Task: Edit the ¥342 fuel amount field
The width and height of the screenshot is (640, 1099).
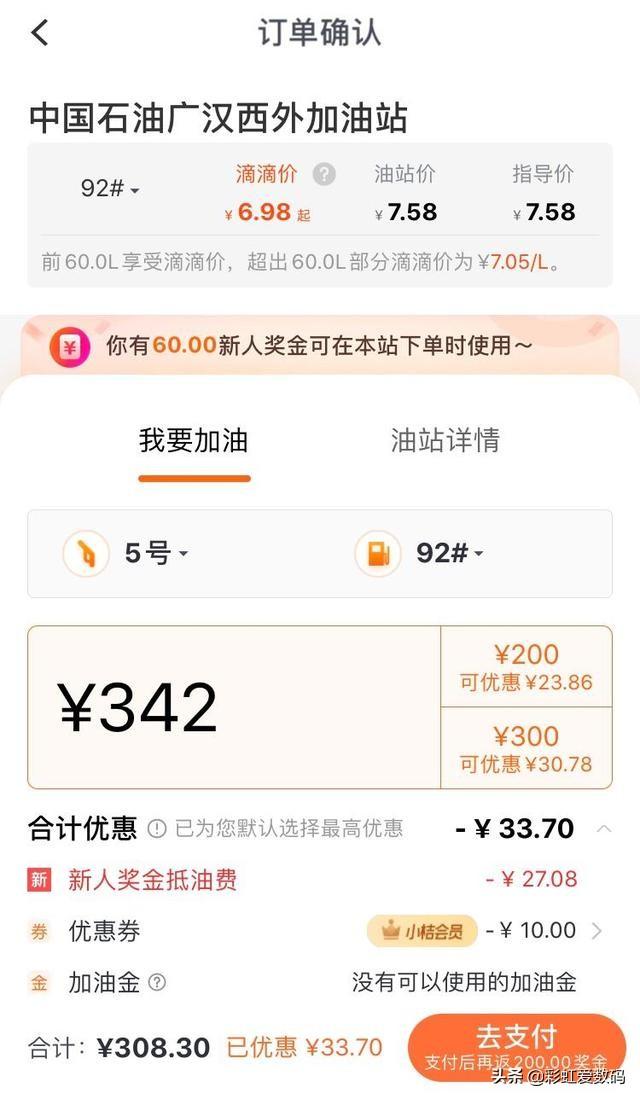Action: (x=234, y=707)
